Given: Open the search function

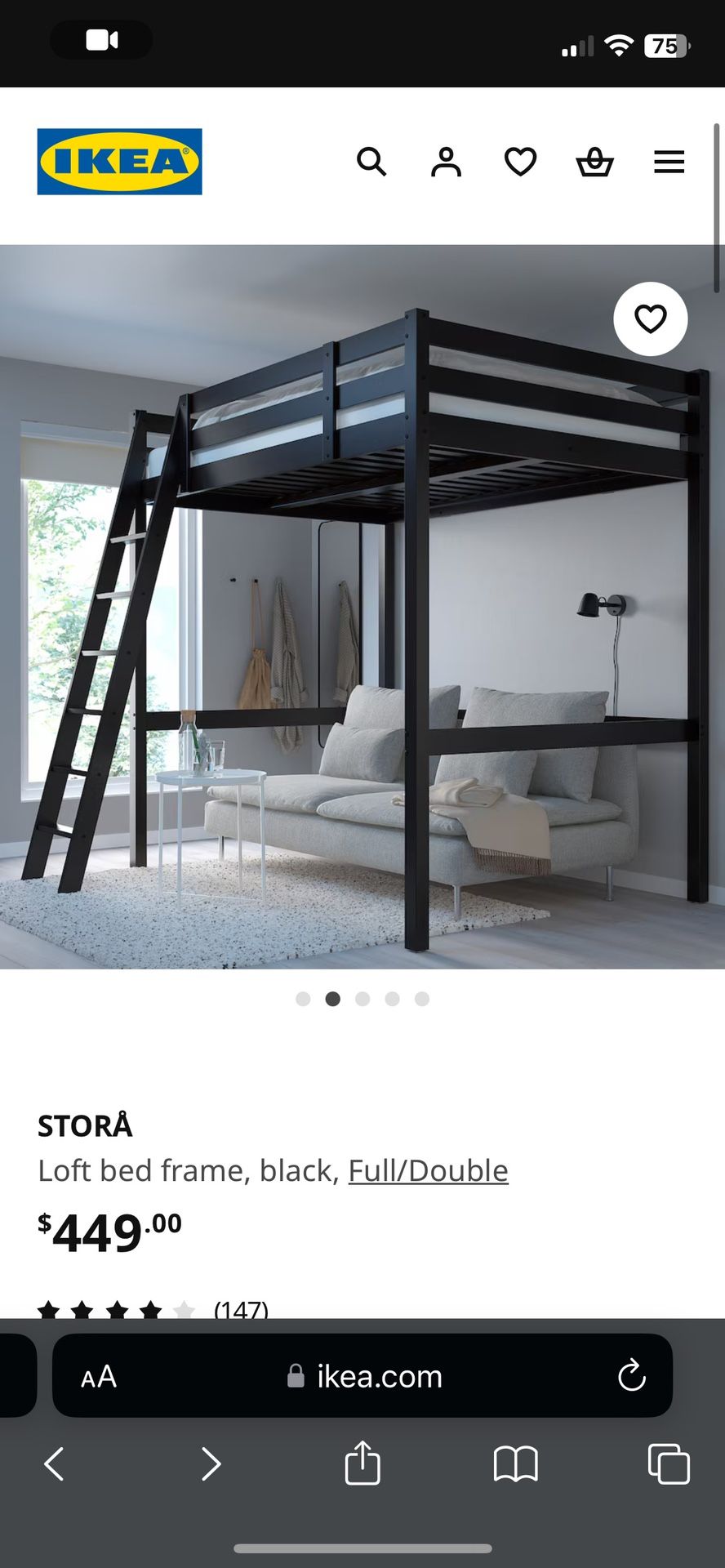Looking at the screenshot, I should (x=373, y=162).
